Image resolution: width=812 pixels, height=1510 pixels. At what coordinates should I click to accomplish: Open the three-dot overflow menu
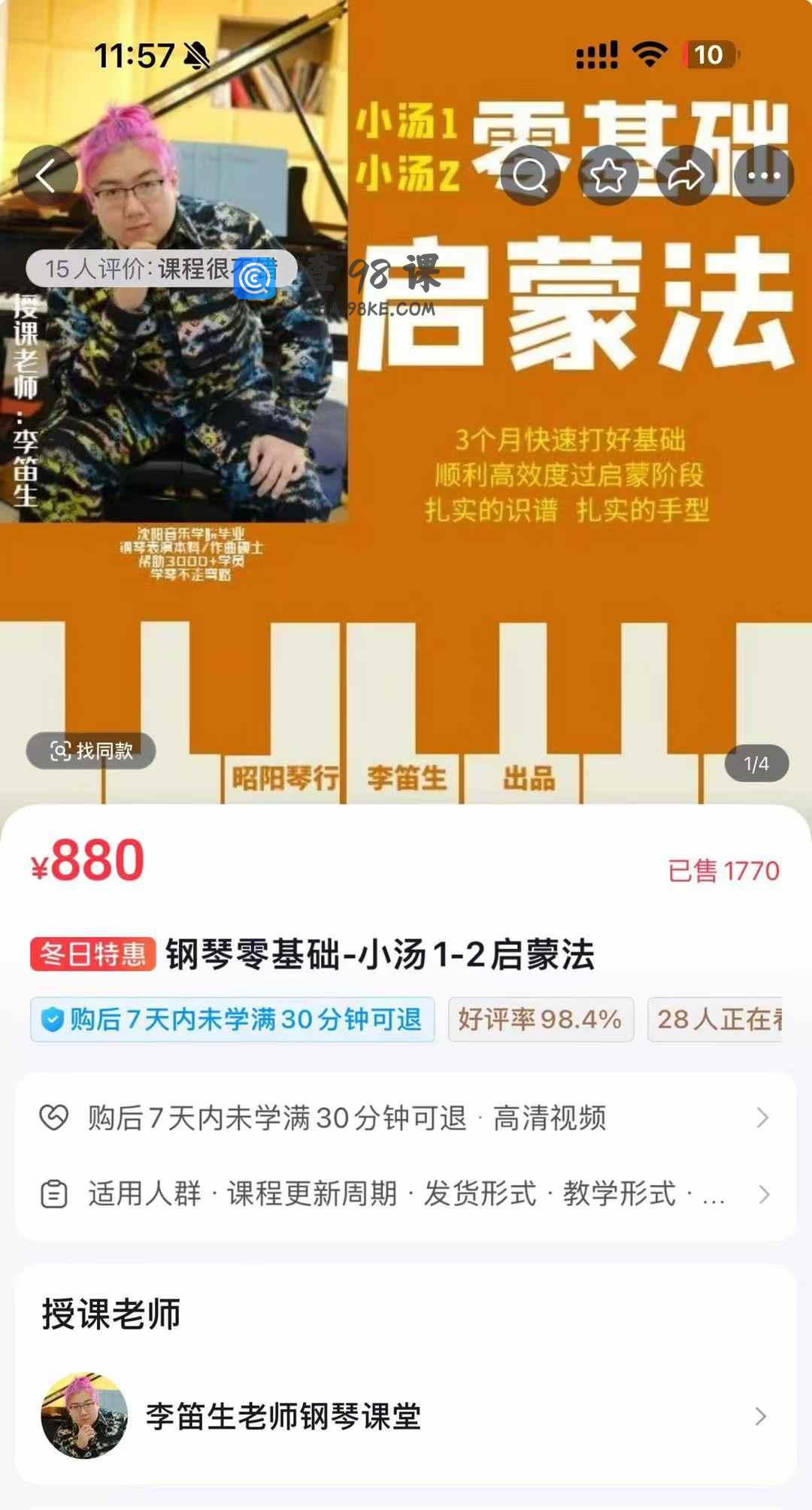764,176
